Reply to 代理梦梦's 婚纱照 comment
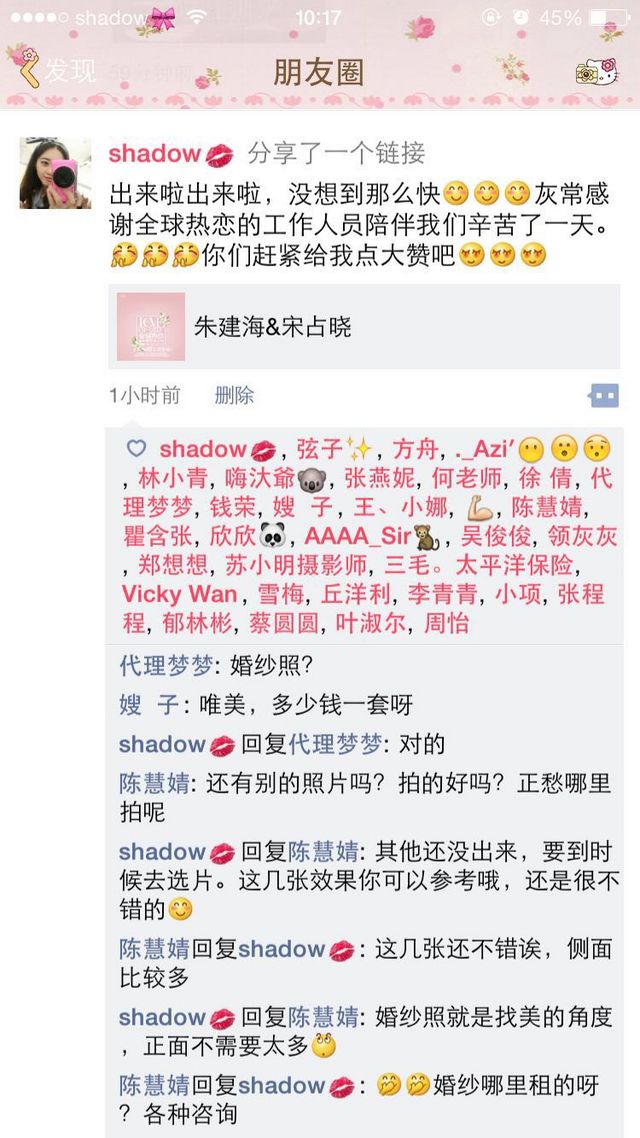Screen dimensions: 640x1138 [x=216, y=665]
